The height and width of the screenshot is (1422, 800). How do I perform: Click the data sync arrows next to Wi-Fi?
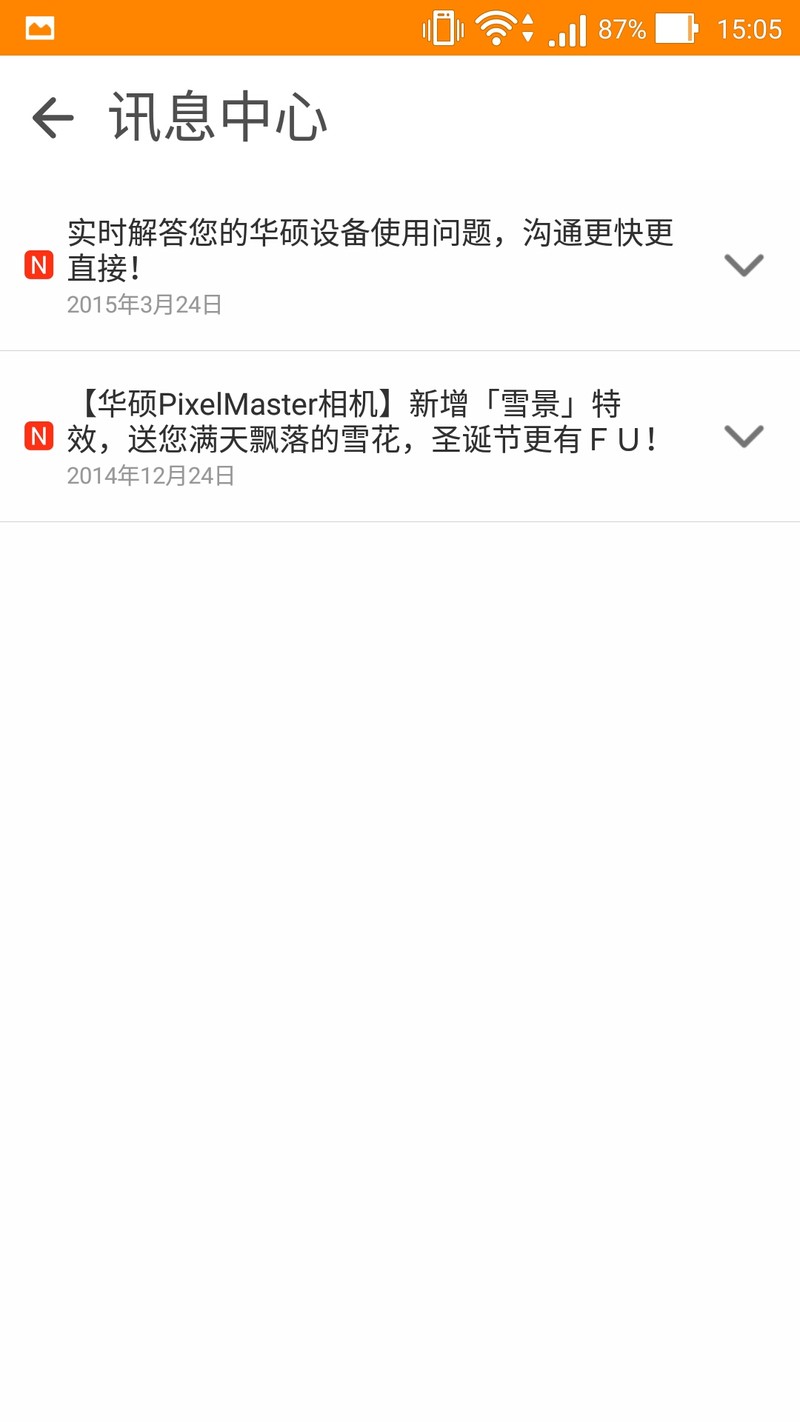point(530,28)
